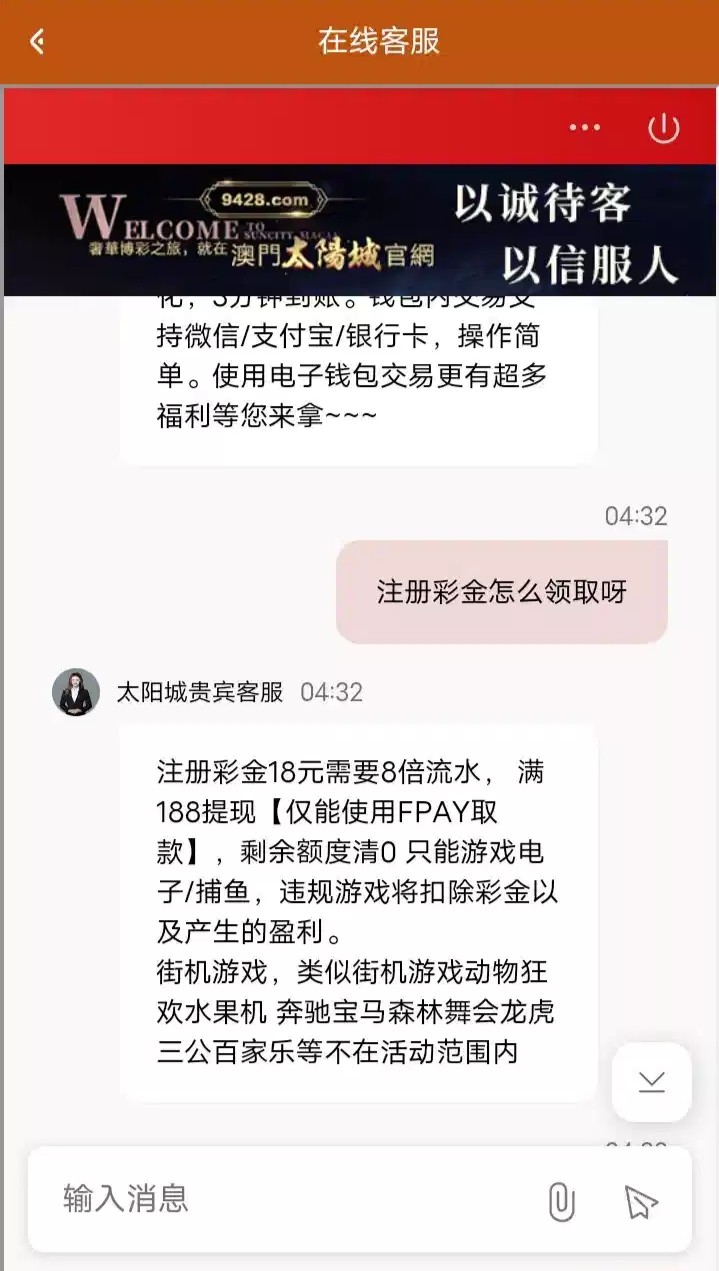Send the message with the arrow icon
This screenshot has height=1271, width=719.
tap(640, 1200)
